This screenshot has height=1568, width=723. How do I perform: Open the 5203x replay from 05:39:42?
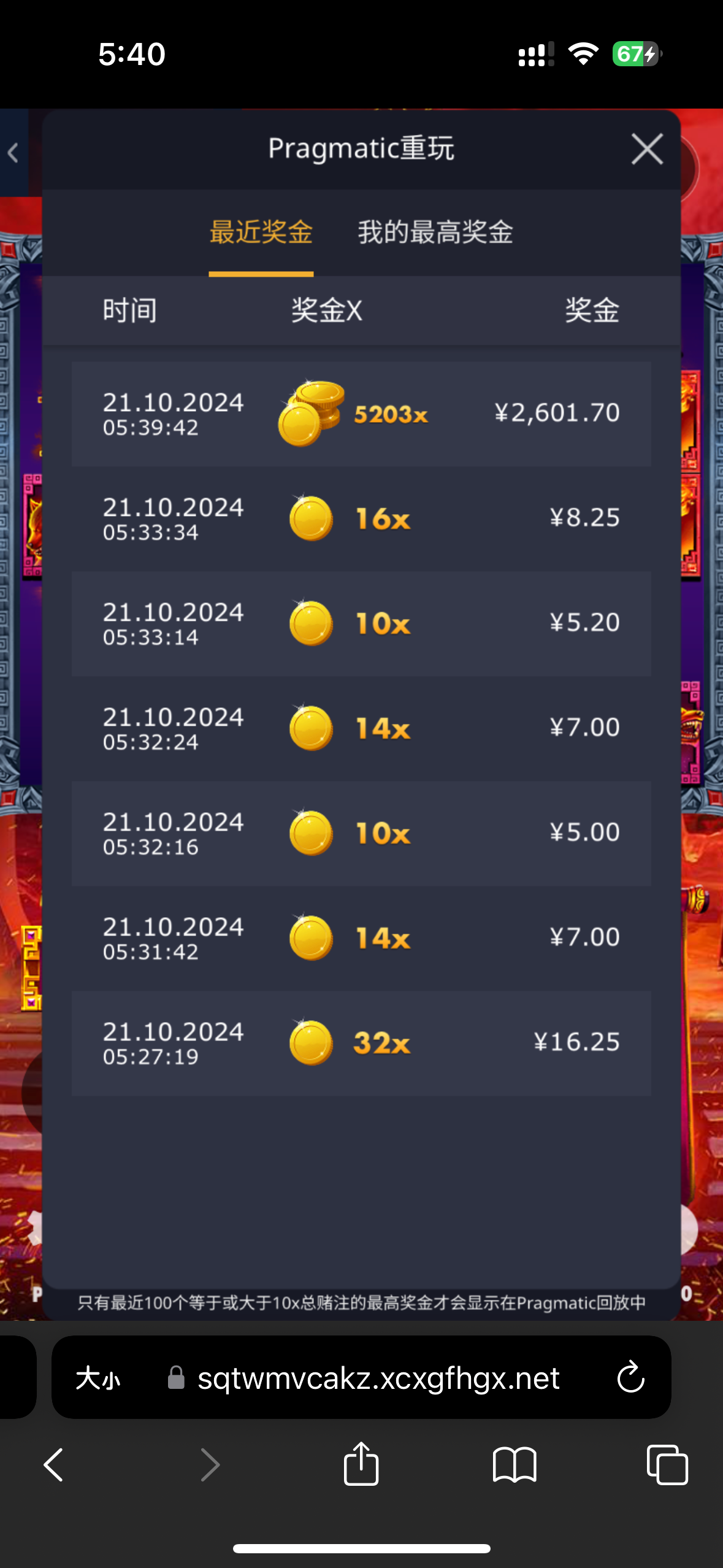(x=361, y=414)
